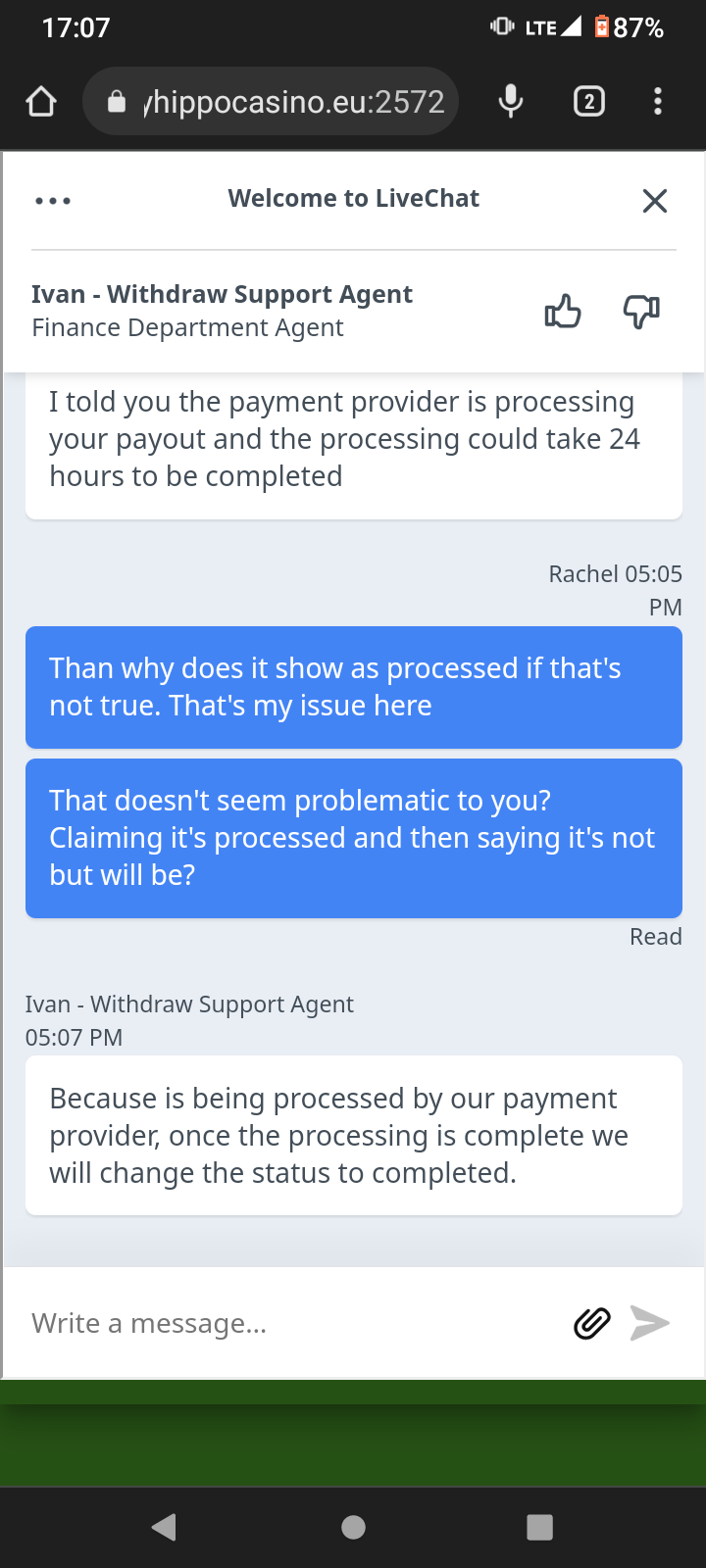Image resolution: width=706 pixels, height=1568 pixels.
Task: Go to the browser home page
Action: [41, 101]
